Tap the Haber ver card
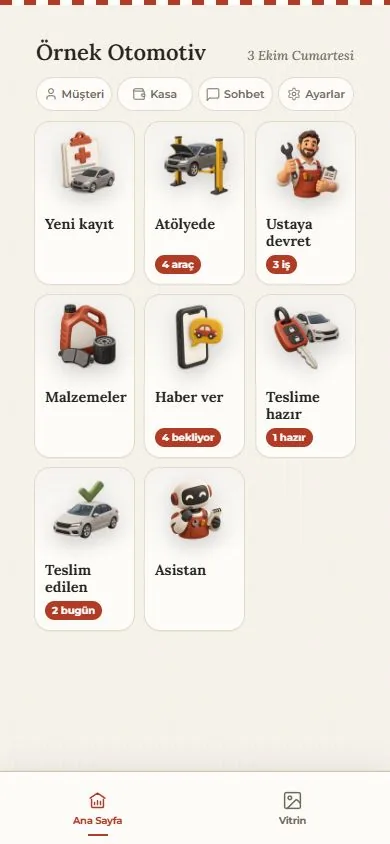This screenshot has width=390, height=844. click(x=194, y=376)
